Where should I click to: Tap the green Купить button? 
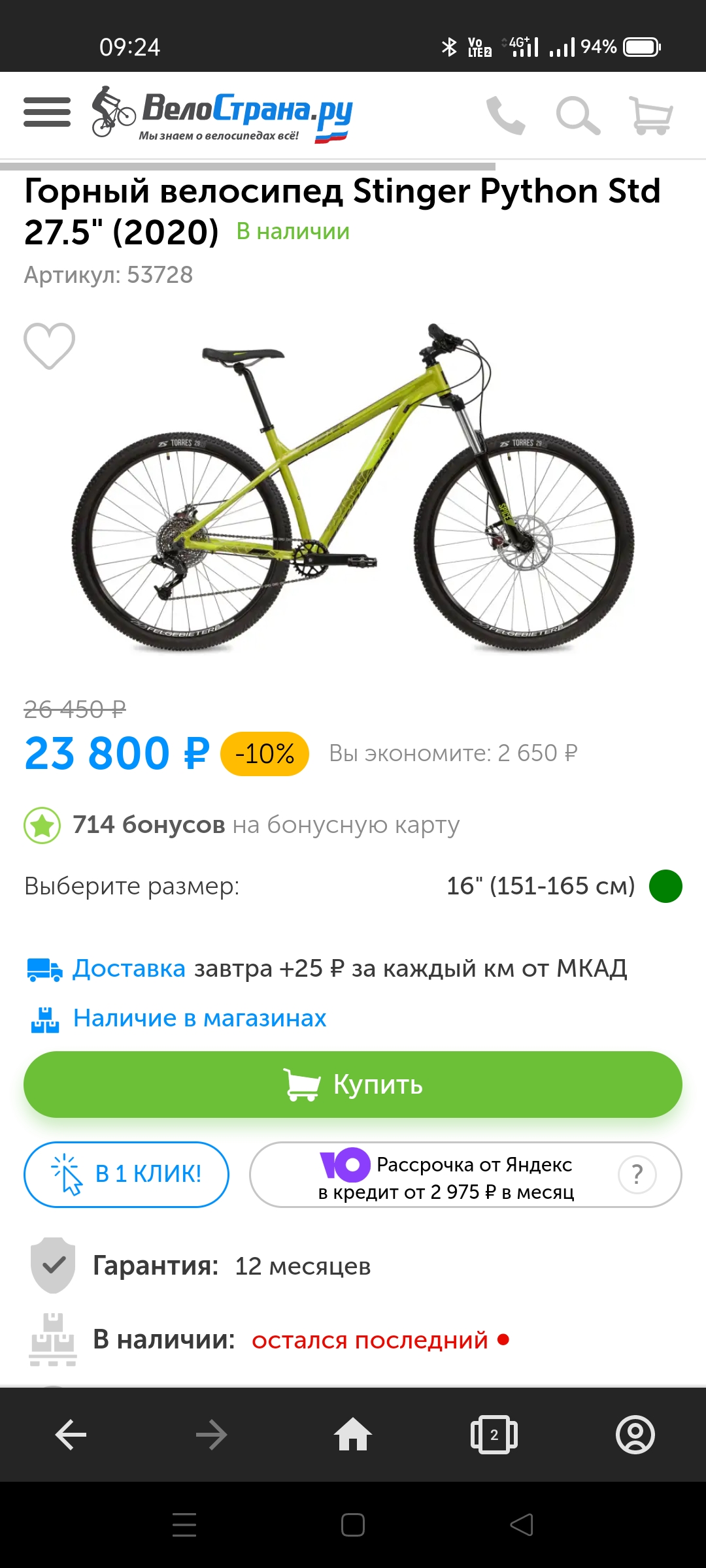353,1085
